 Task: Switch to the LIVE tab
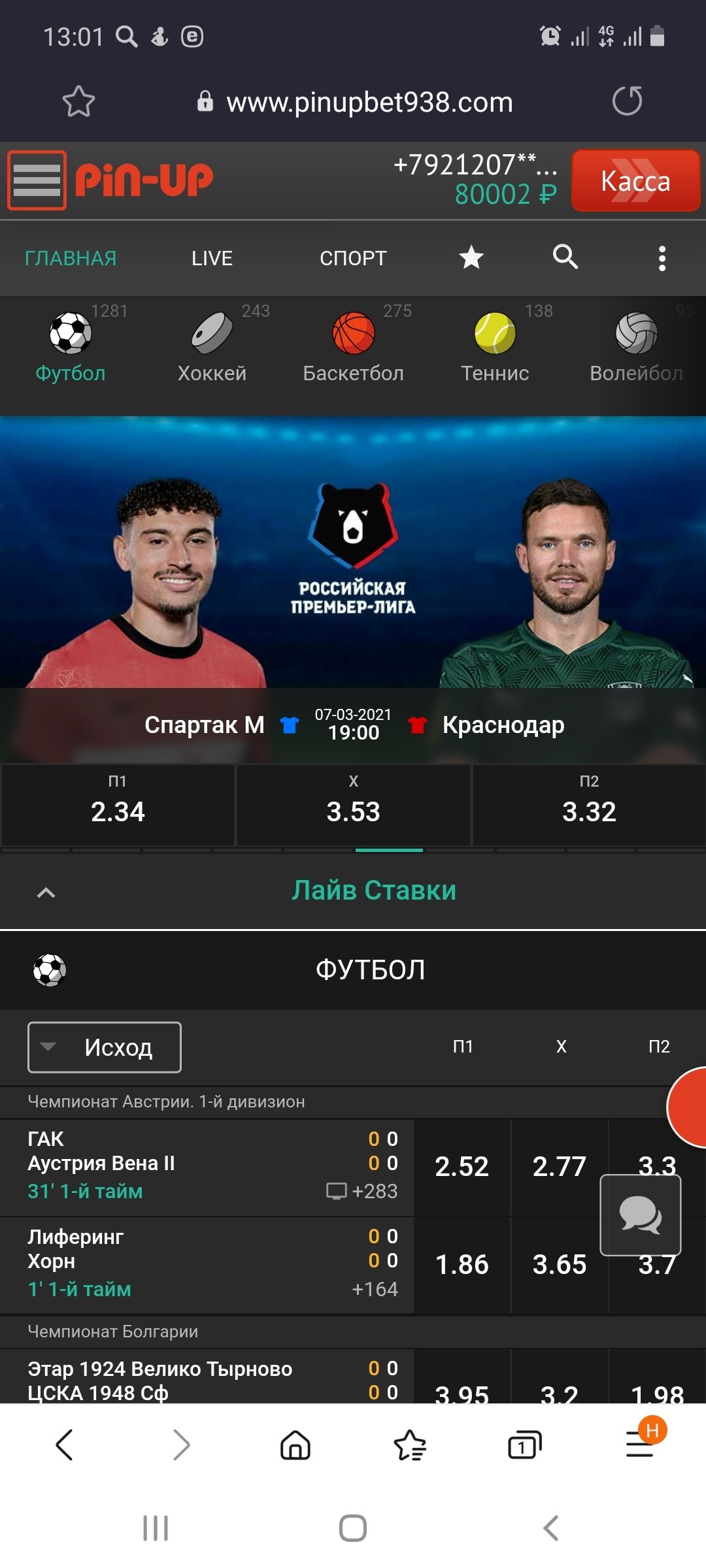click(x=212, y=258)
